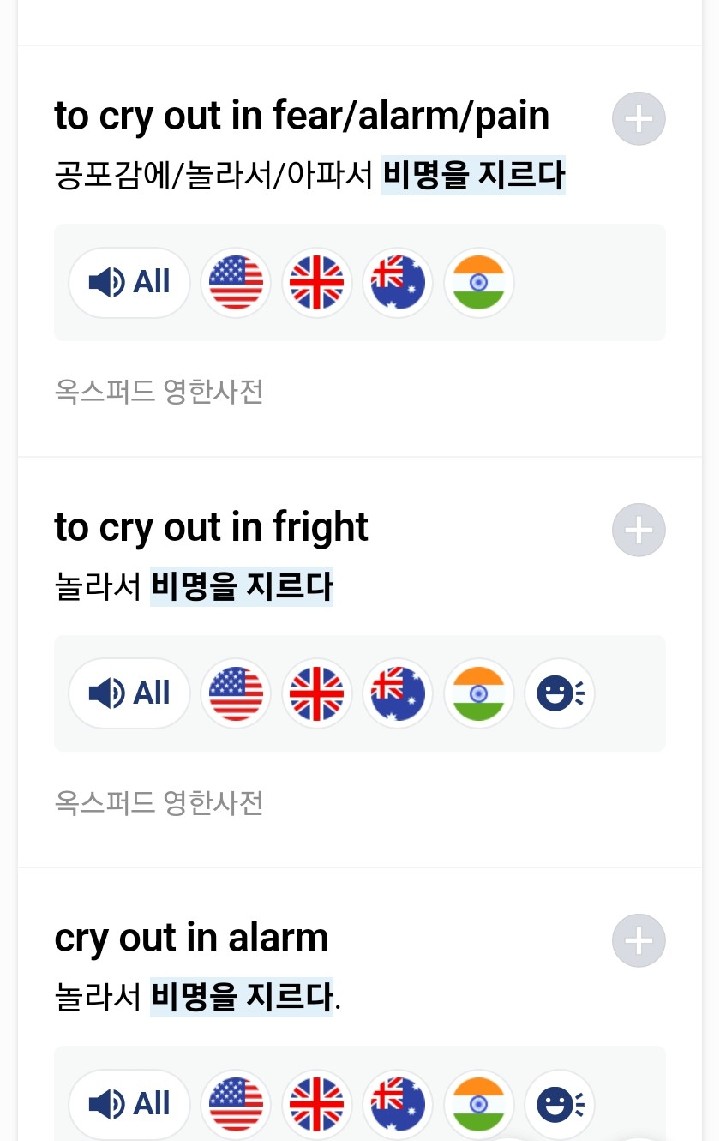Play Australian pronunciation for 'to cry out in fear/alarm/pain'
This screenshot has height=1141, width=719.
398,282
